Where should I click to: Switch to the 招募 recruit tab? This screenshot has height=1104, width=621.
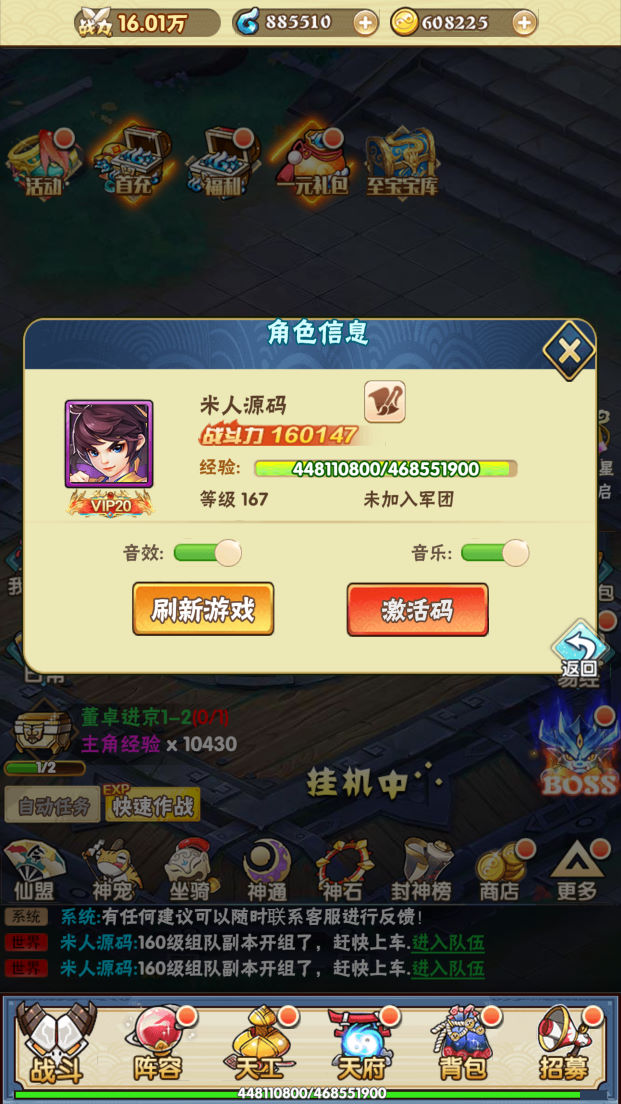pyautogui.click(x=564, y=1046)
